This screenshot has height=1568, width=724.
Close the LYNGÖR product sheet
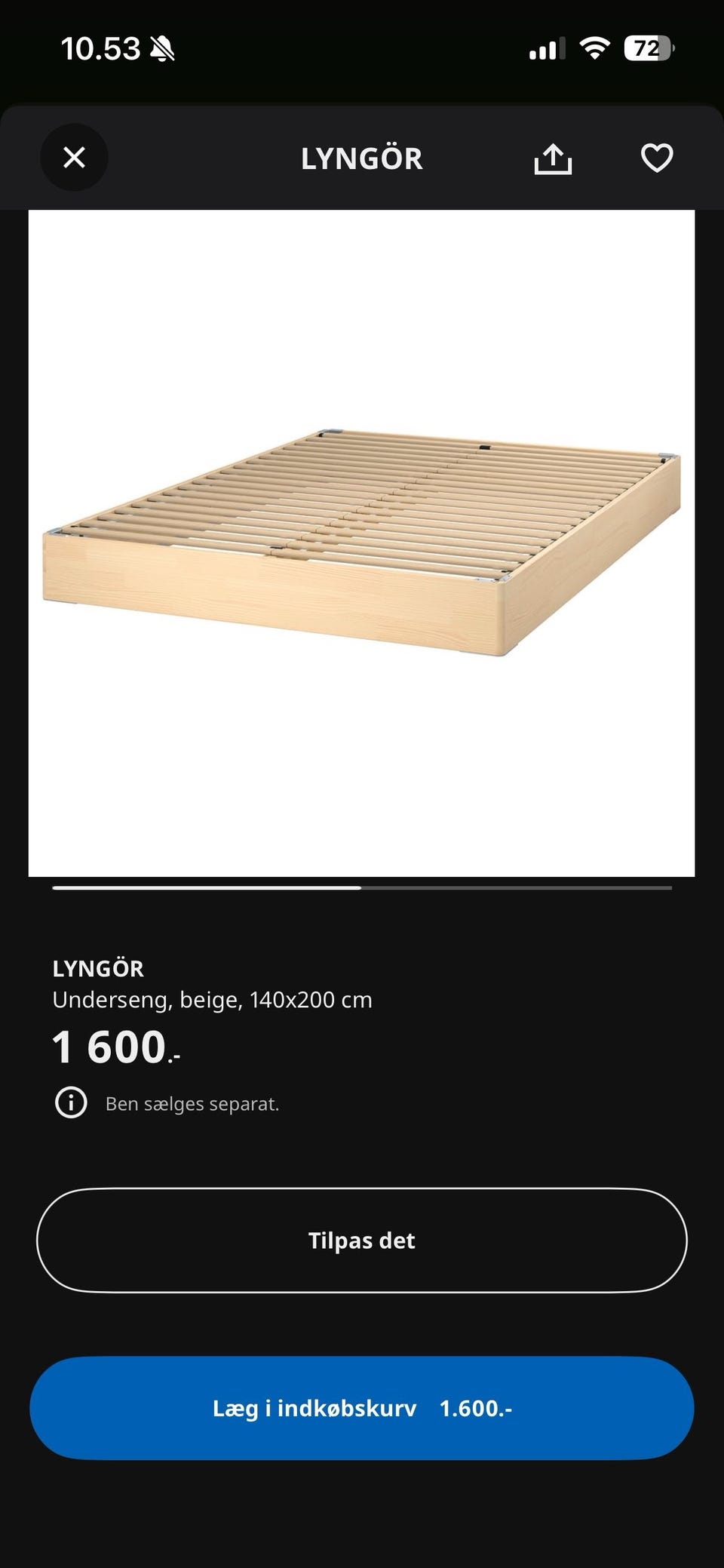[74, 158]
